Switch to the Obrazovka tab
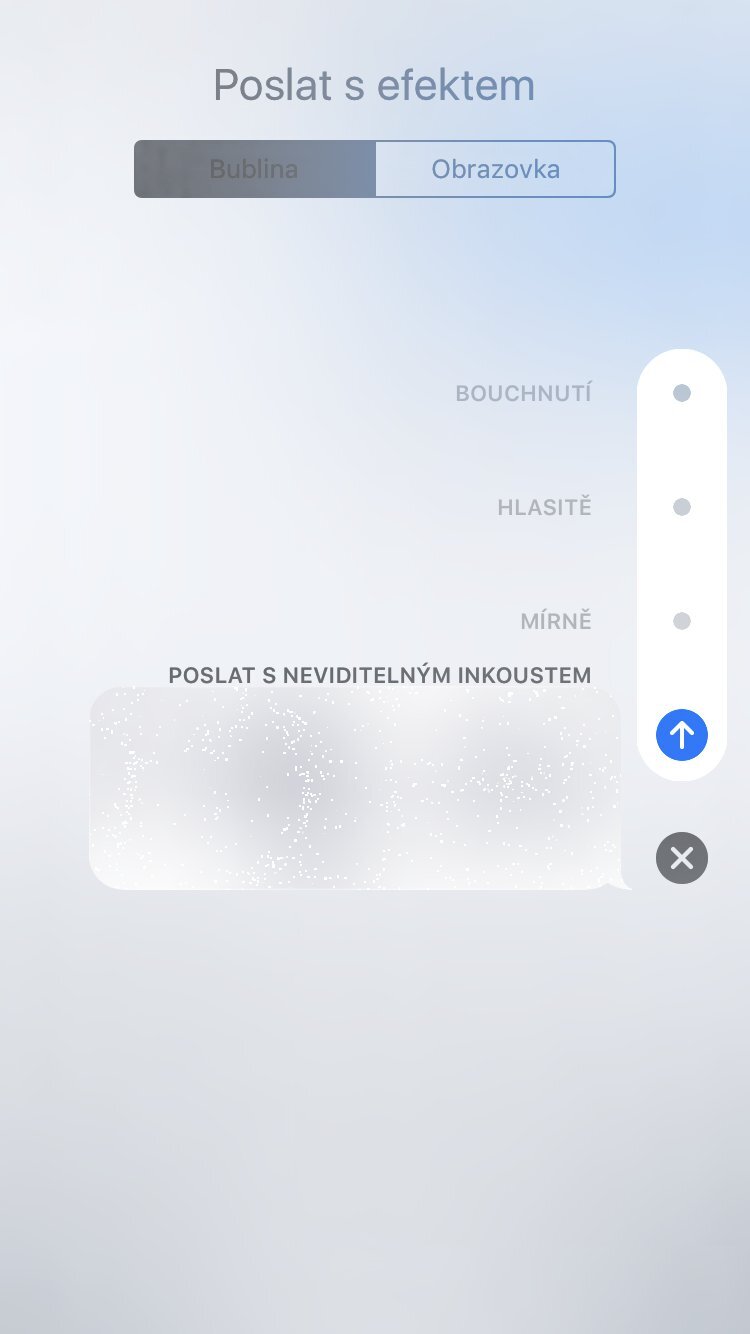The height and width of the screenshot is (1334, 750). click(x=495, y=169)
